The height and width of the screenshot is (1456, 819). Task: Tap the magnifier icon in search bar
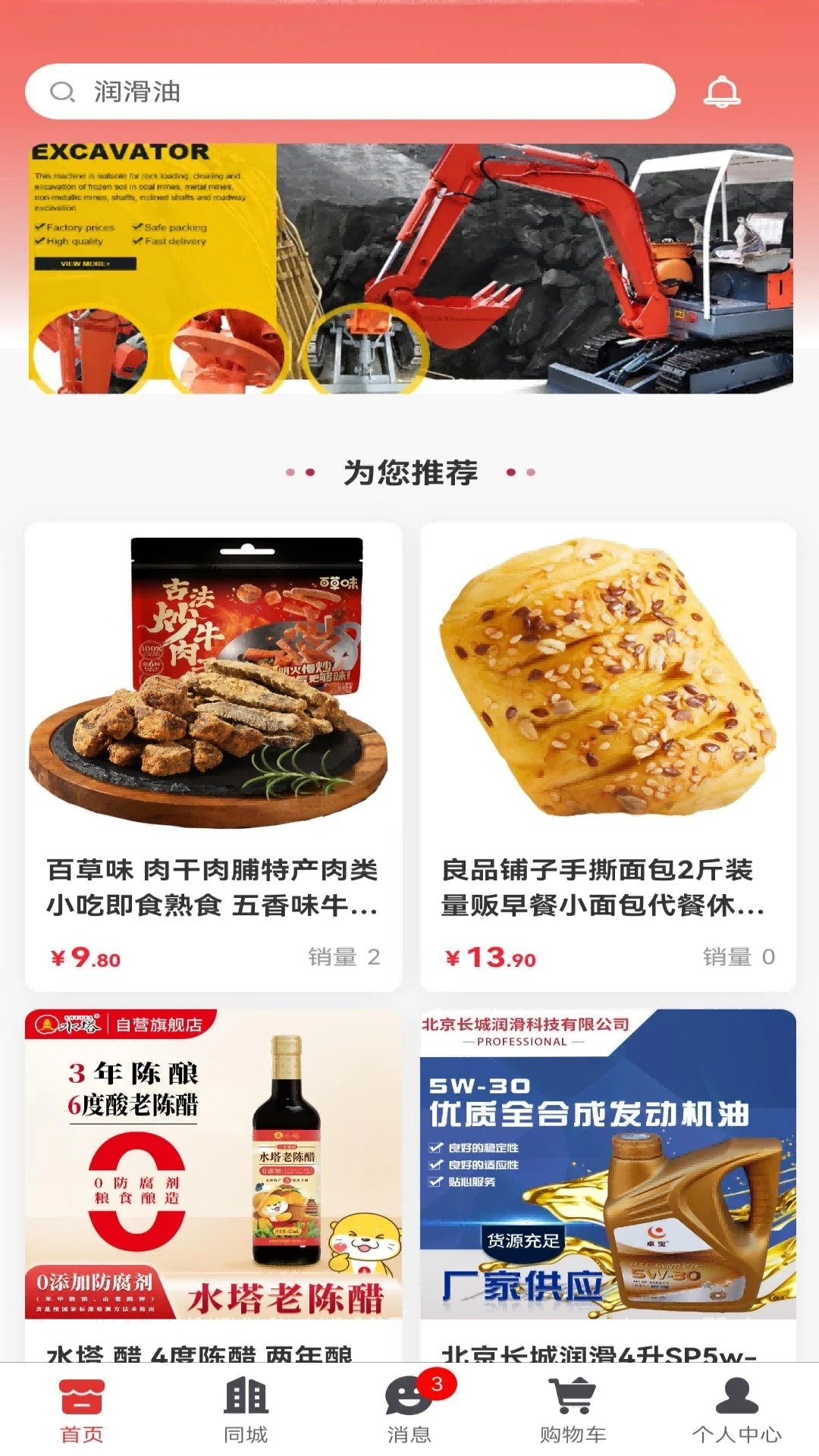61,92
